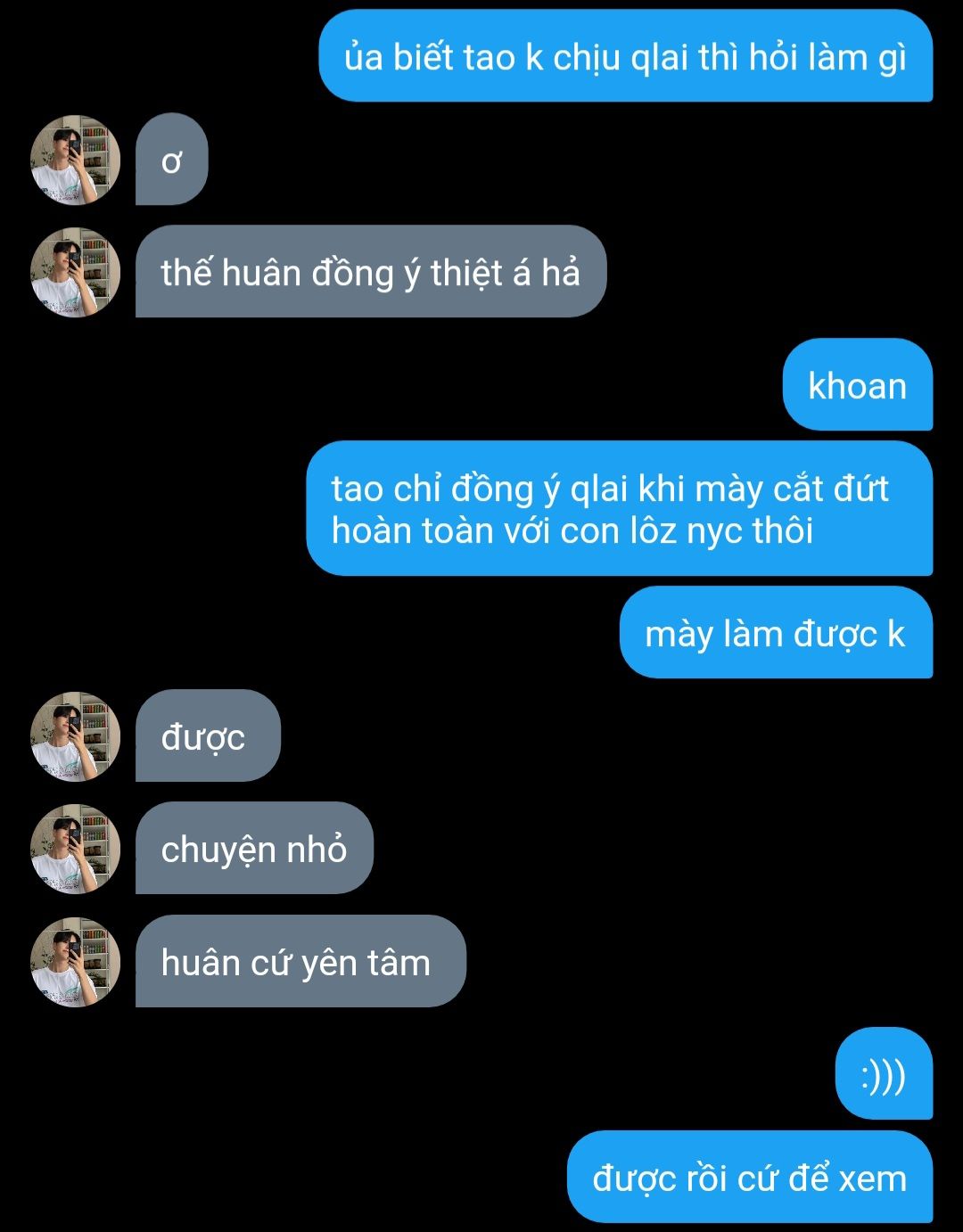Select the avatar next to "chuyện nhỏ"

(75, 850)
